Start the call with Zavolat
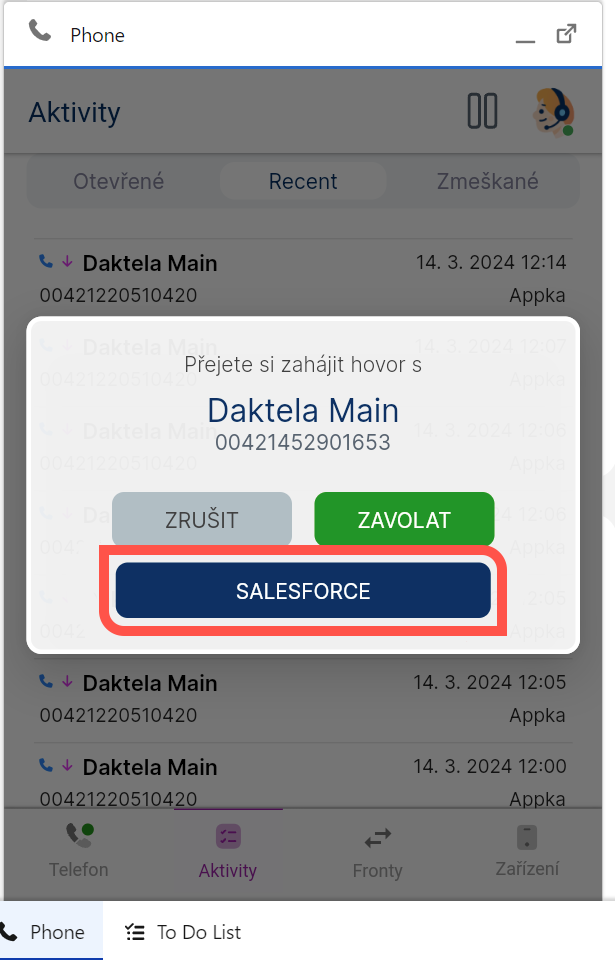615x960 pixels. coord(404,520)
